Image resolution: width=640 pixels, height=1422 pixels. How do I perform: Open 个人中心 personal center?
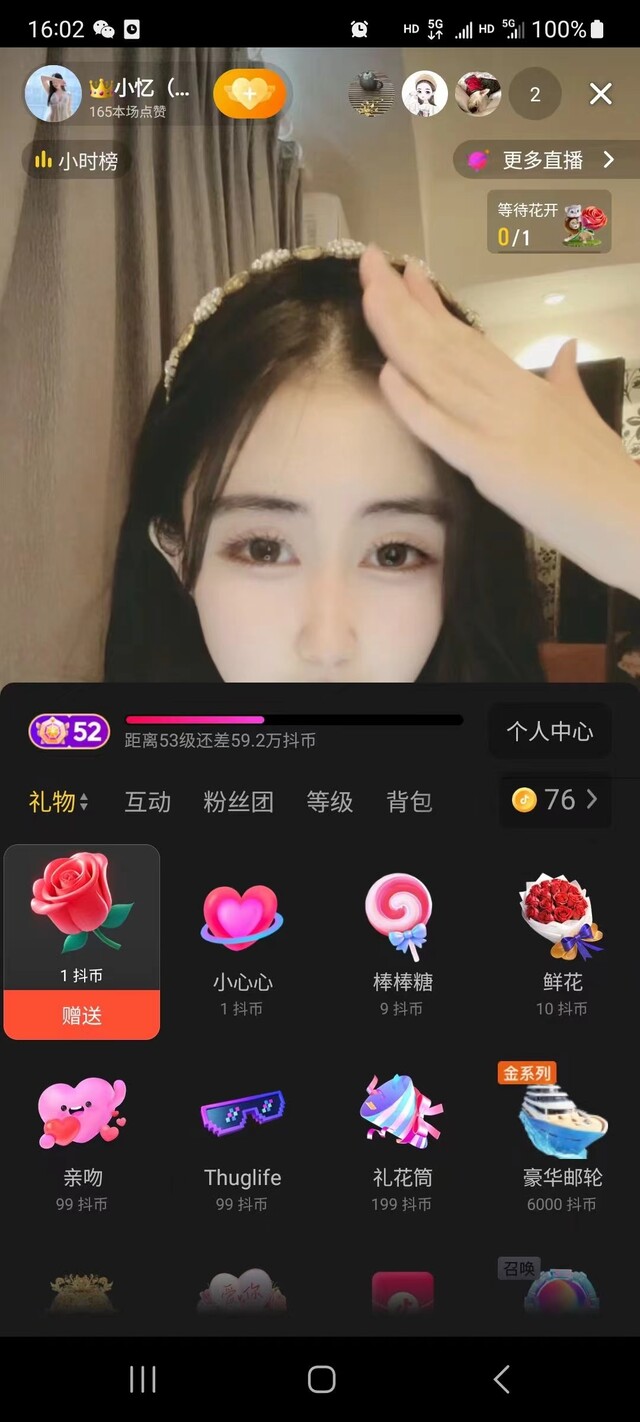[549, 732]
